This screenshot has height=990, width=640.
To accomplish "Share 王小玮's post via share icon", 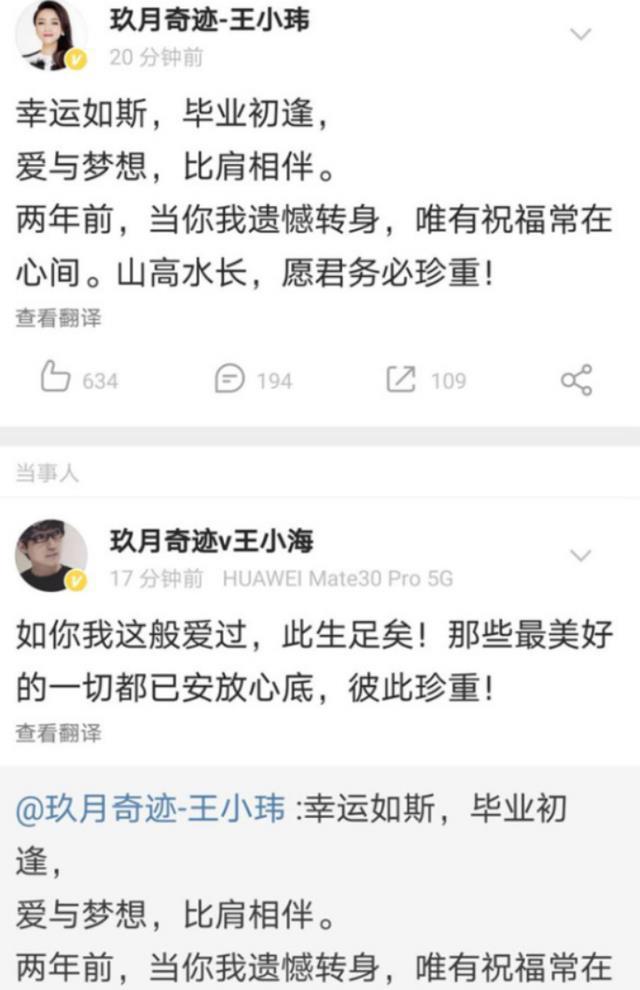I will point(576,380).
